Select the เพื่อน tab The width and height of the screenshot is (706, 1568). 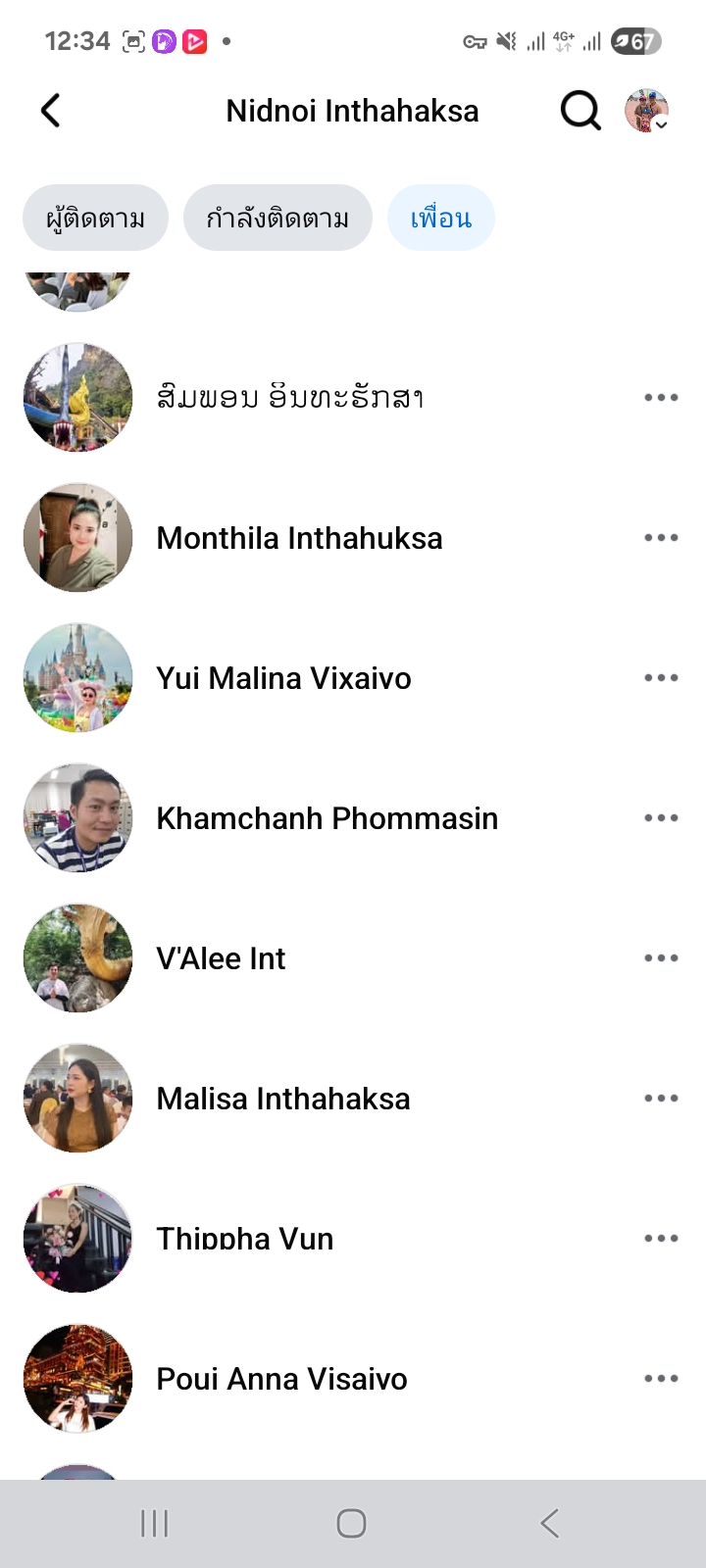click(441, 218)
